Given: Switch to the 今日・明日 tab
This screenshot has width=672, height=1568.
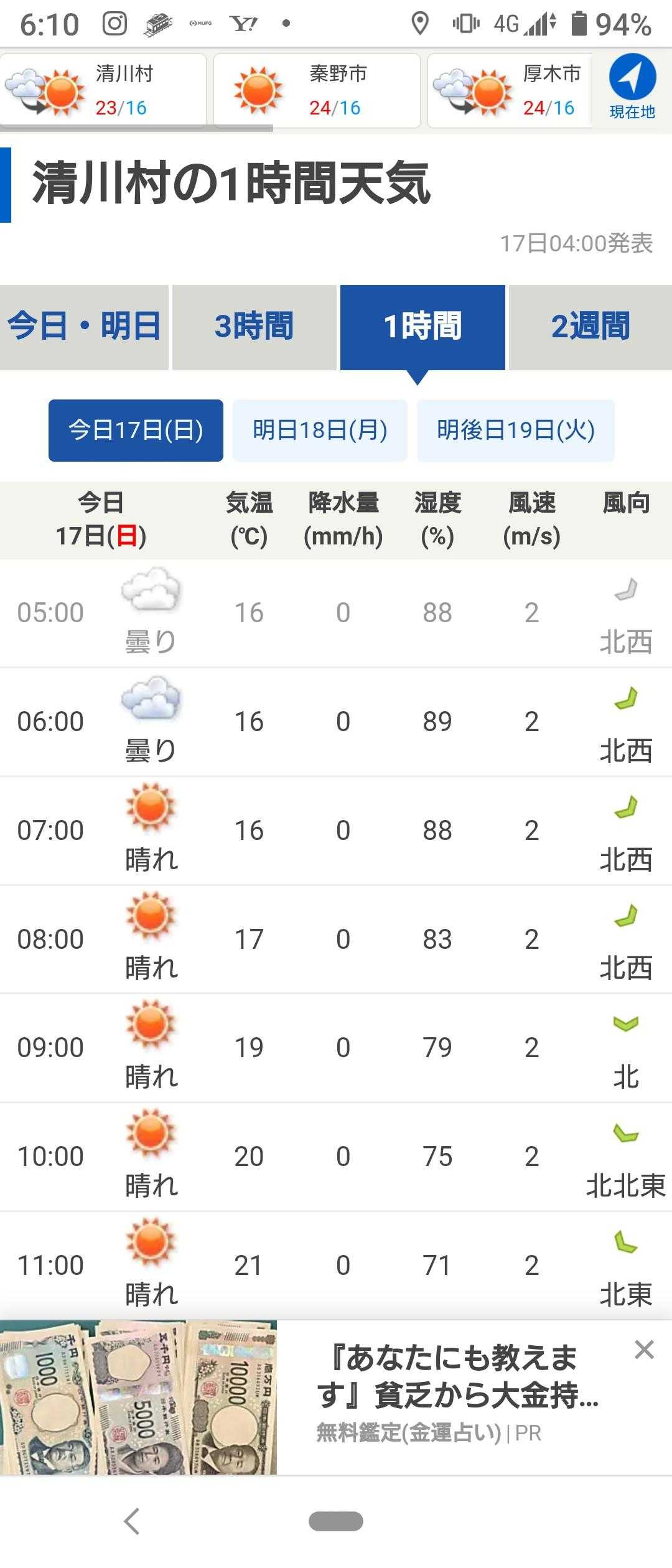Looking at the screenshot, I should click(84, 327).
